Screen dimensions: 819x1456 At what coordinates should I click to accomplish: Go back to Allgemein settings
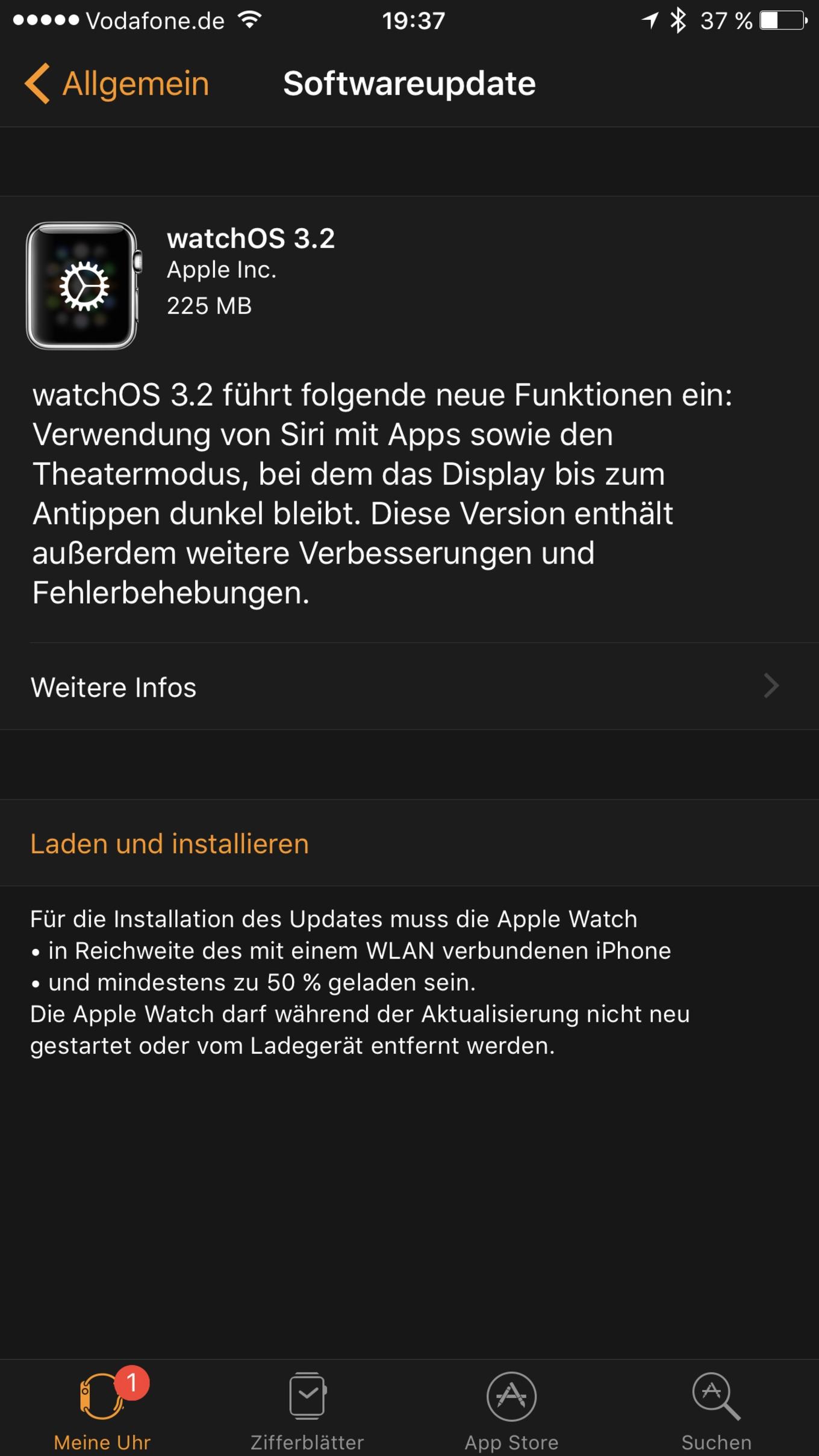(x=117, y=83)
